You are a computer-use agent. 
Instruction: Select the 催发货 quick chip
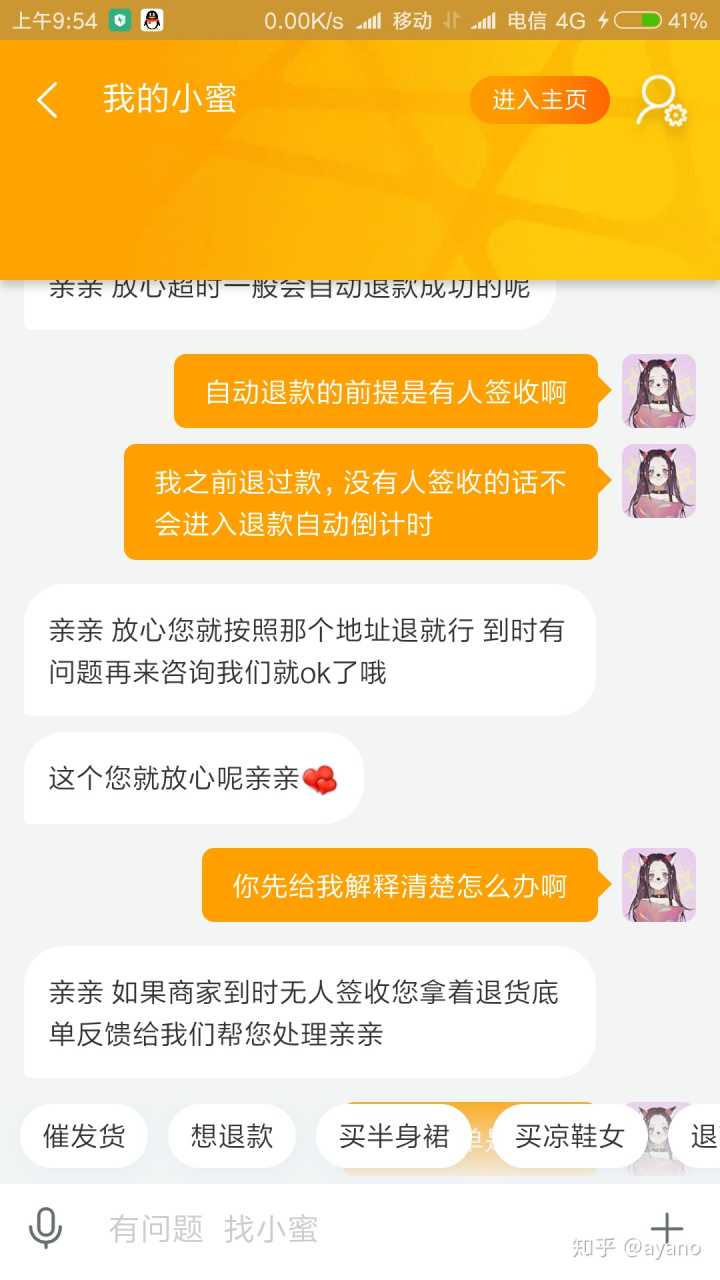(x=84, y=1136)
